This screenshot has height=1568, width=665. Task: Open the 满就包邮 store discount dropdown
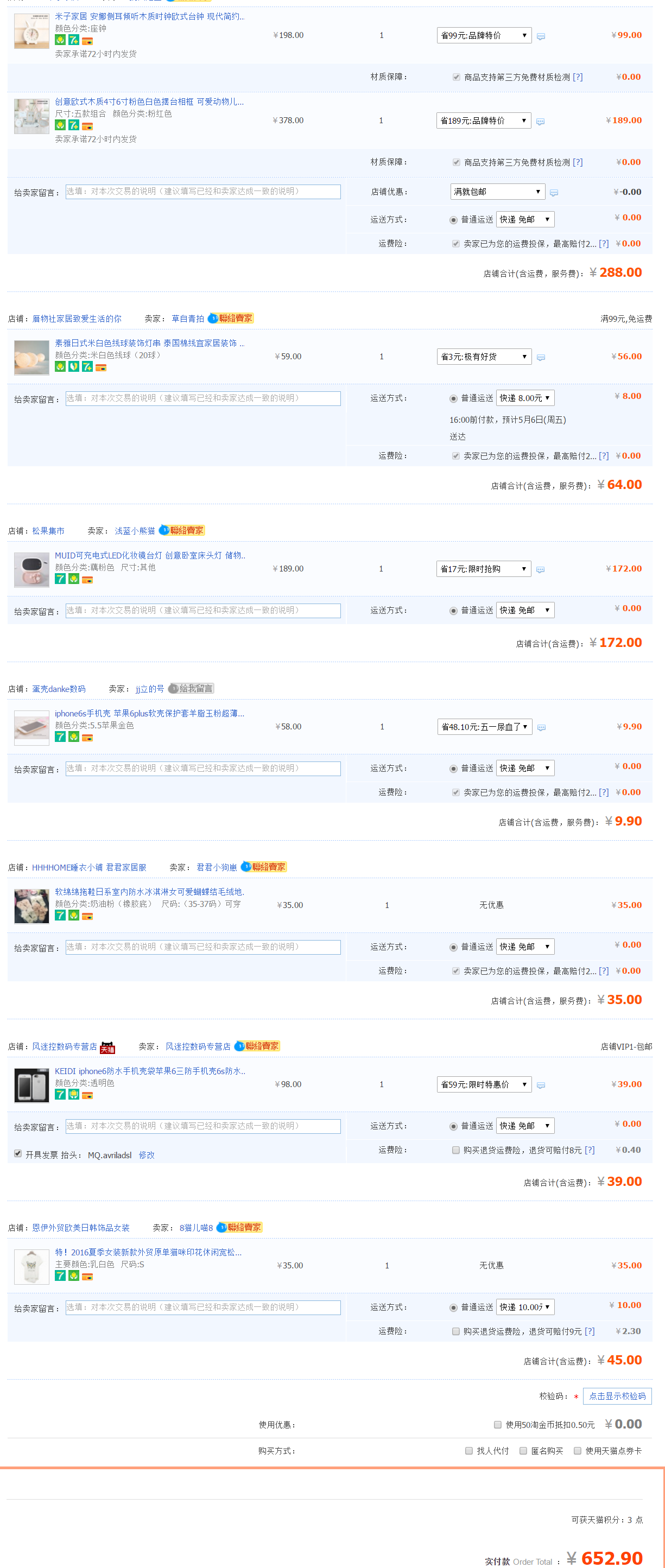[497, 192]
